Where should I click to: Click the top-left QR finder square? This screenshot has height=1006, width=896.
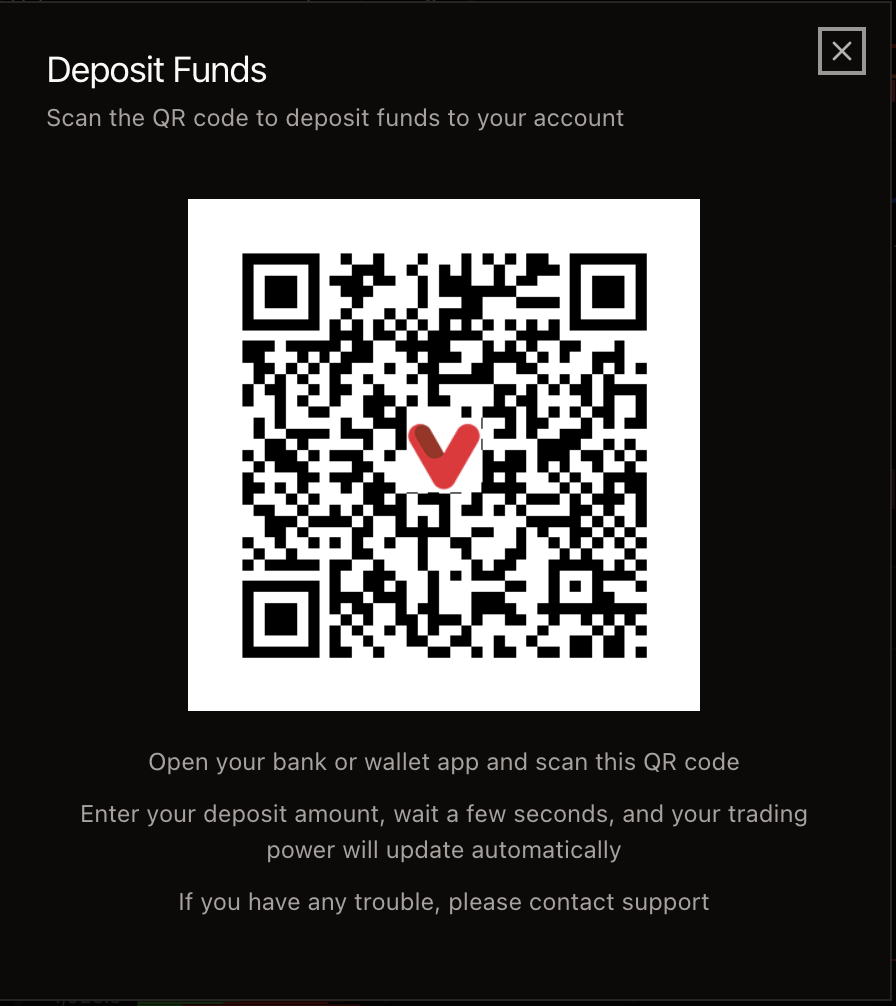click(x=282, y=293)
